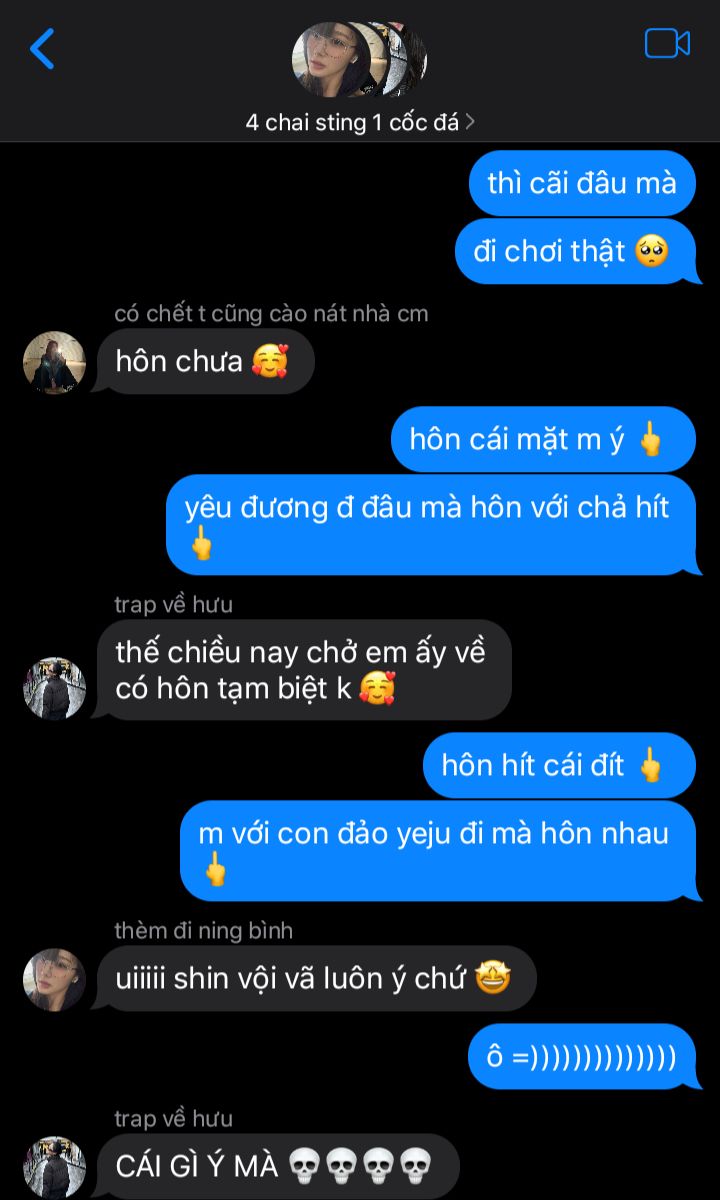
Task: Start a video call with the group
Action: pyautogui.click(x=667, y=43)
